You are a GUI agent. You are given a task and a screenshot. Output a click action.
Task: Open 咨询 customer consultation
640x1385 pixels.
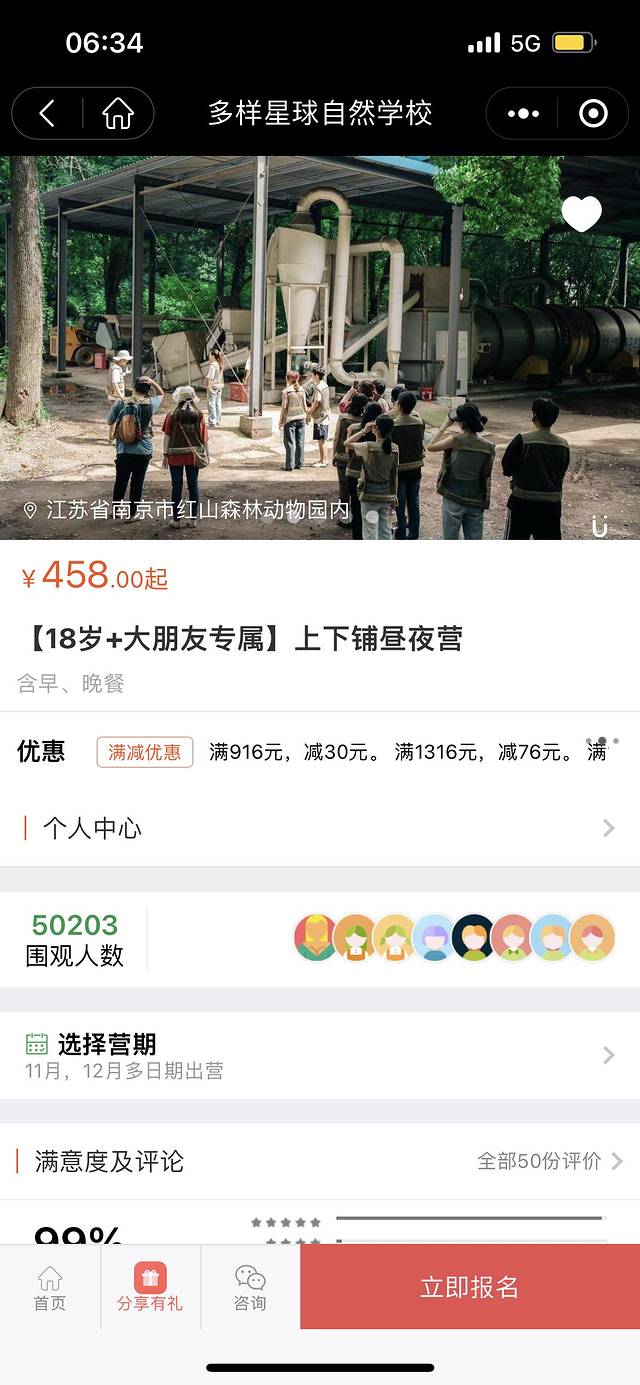[x=250, y=1287]
